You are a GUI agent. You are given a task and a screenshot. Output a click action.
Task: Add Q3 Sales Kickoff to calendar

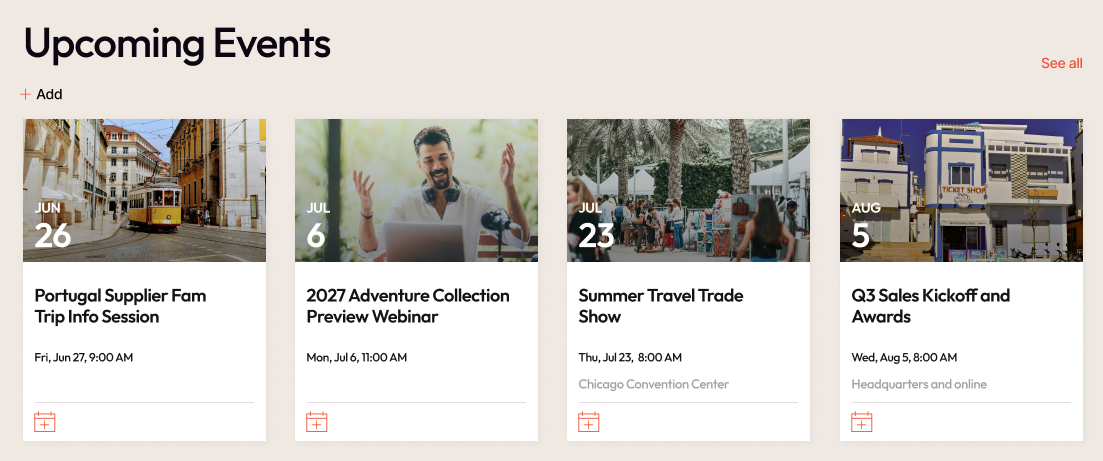pyautogui.click(x=862, y=422)
